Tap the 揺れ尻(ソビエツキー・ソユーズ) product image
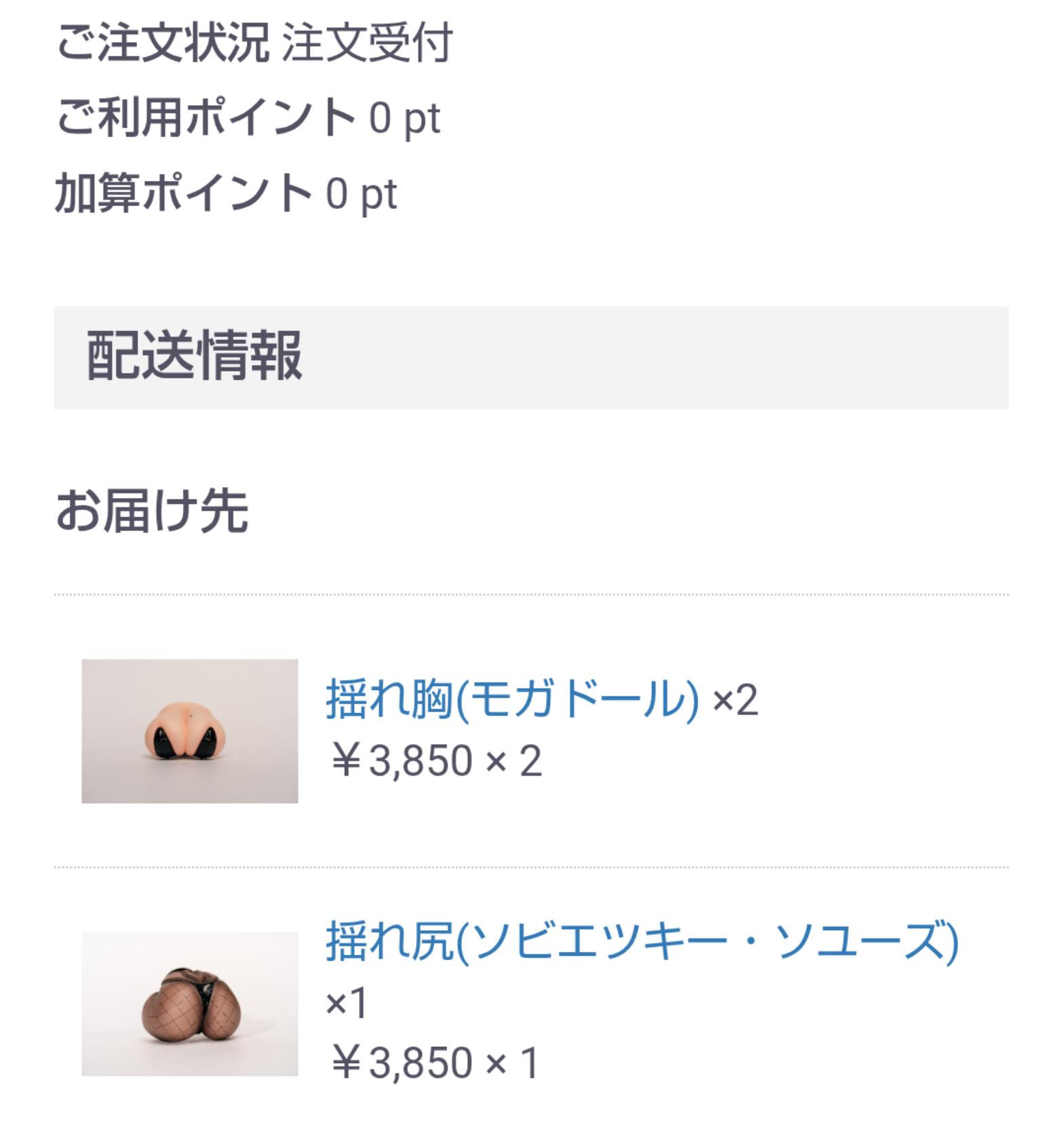 190,1004
